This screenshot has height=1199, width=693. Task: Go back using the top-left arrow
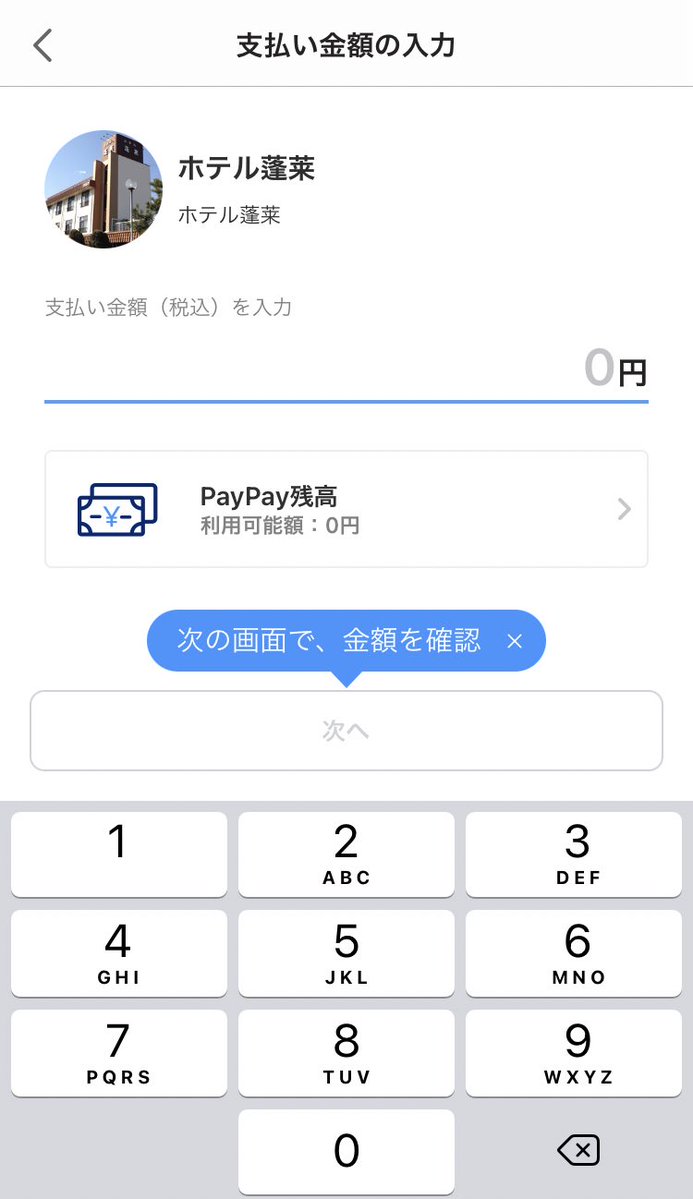tap(42, 46)
